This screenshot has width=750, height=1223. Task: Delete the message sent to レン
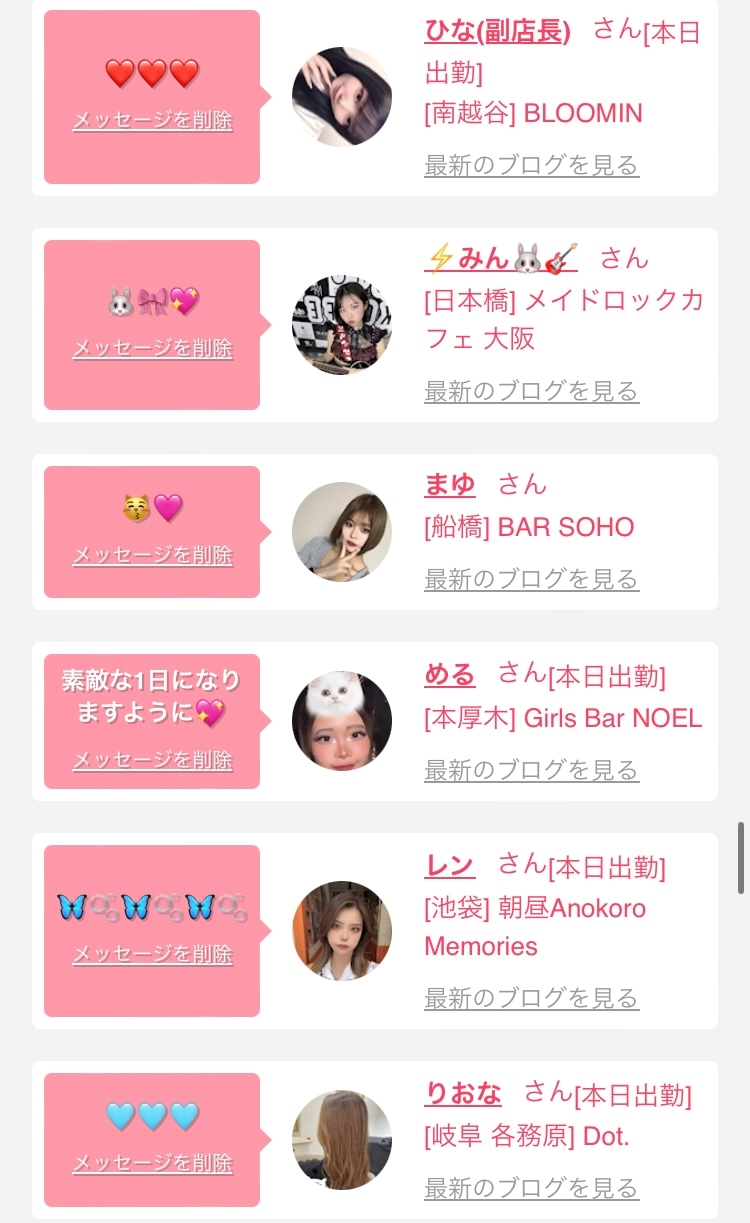click(152, 954)
